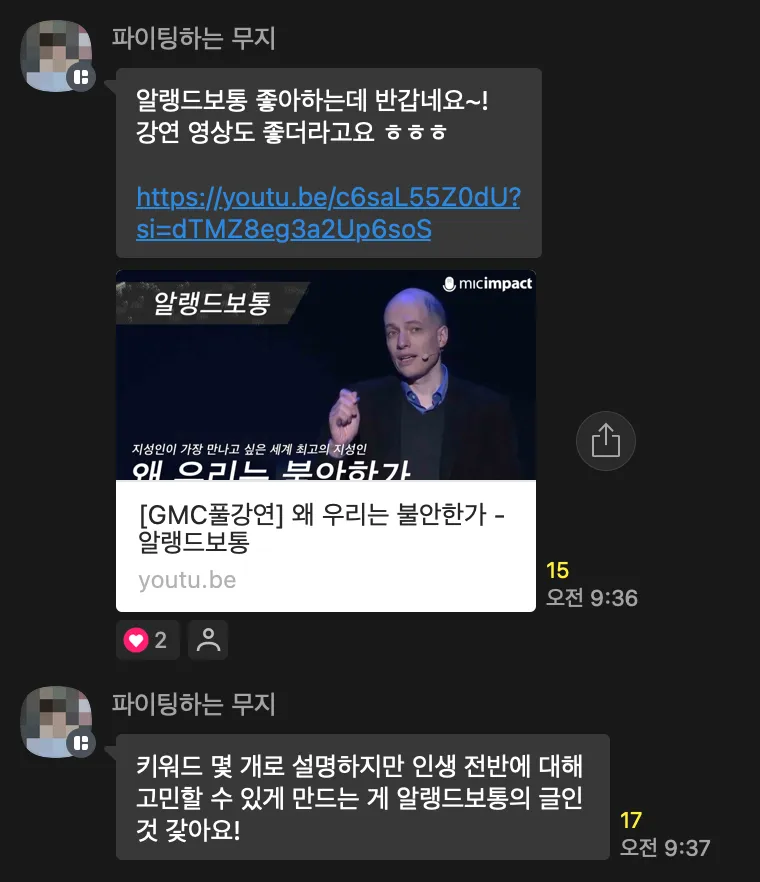
Task: Tap the heart reaction with count 2
Action: pos(147,640)
